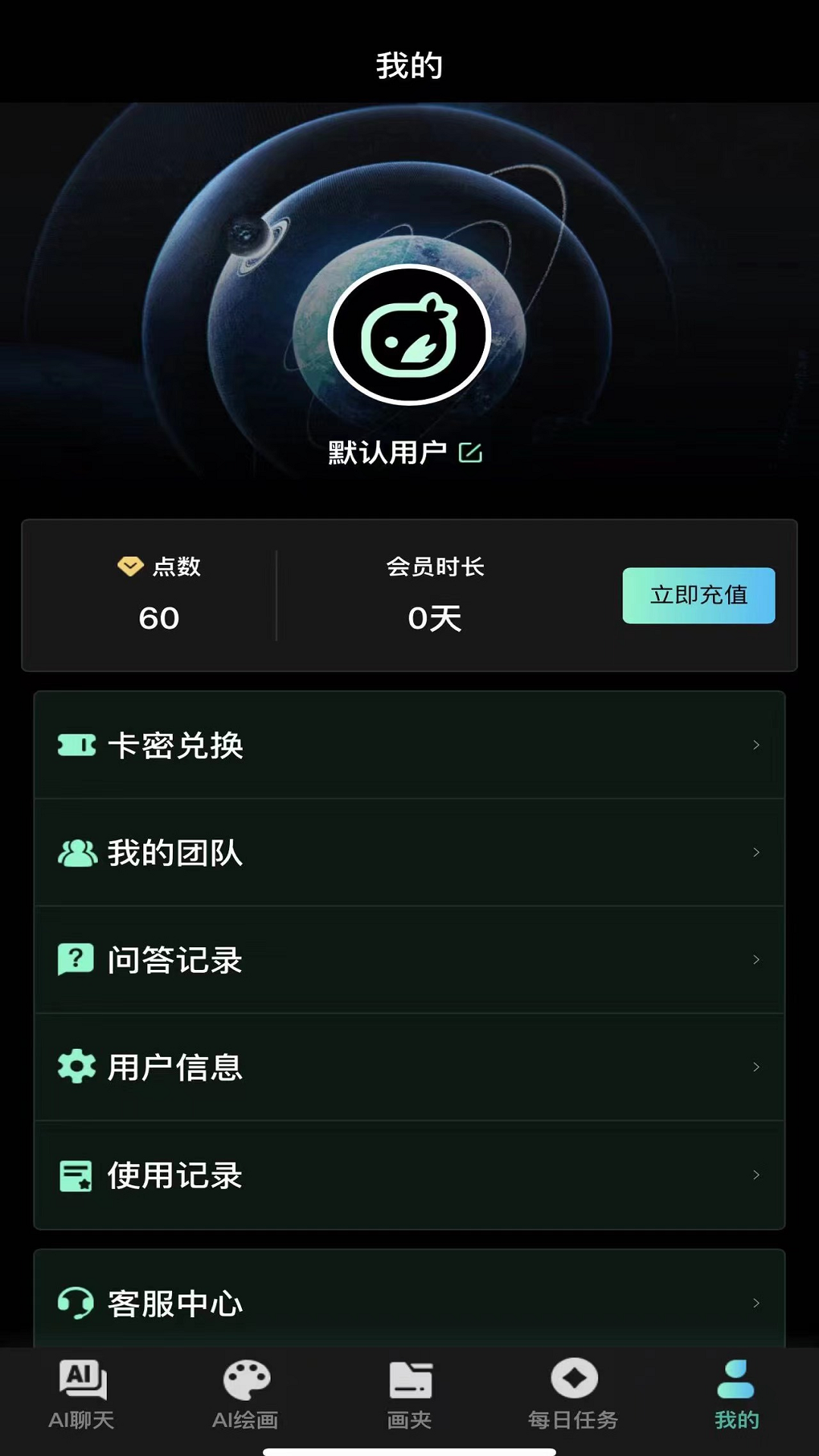Tap the profile avatar picture
Viewport: 819px width, 1456px height.
point(409,334)
